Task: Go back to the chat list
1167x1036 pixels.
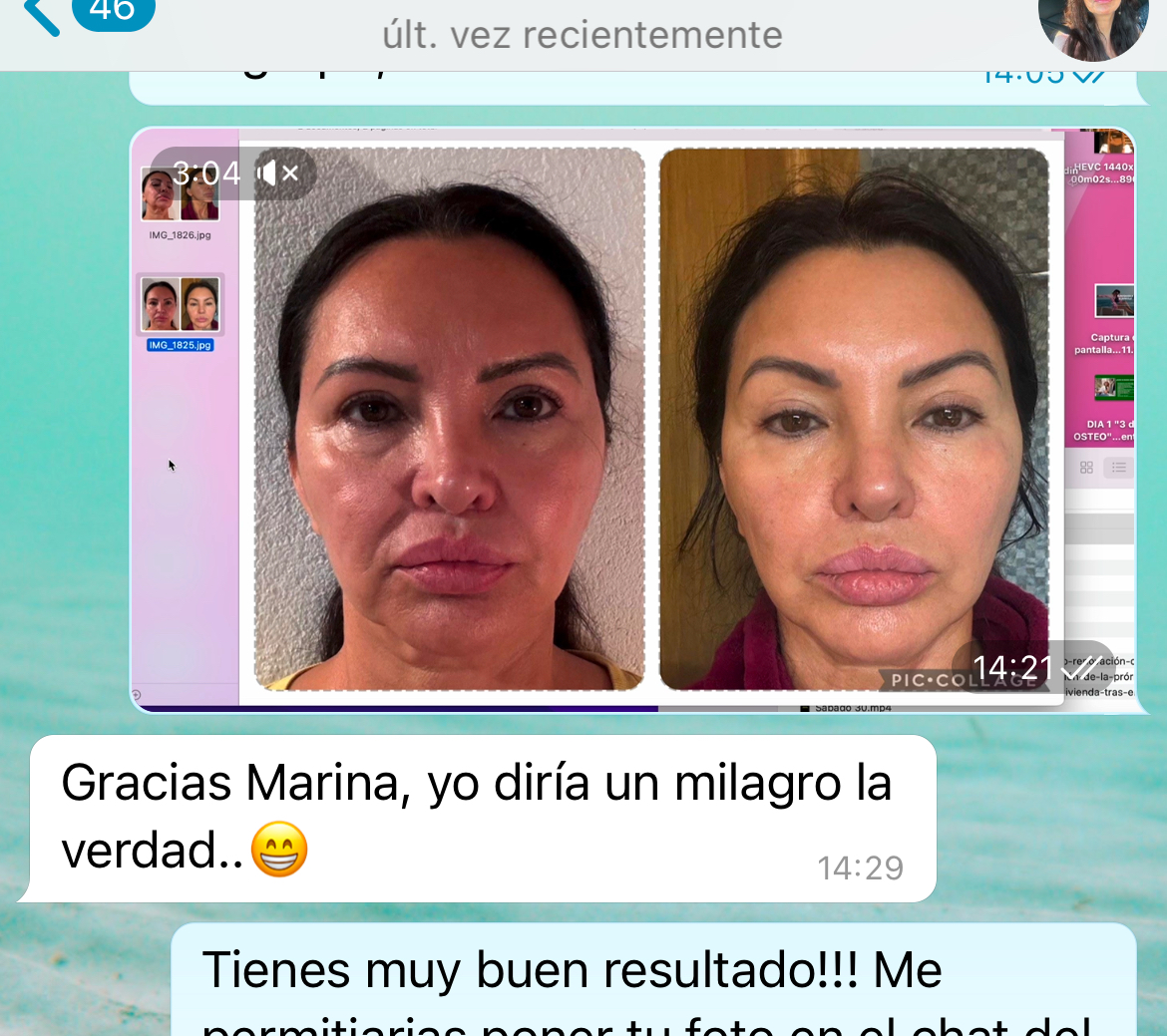Action: [42, 14]
